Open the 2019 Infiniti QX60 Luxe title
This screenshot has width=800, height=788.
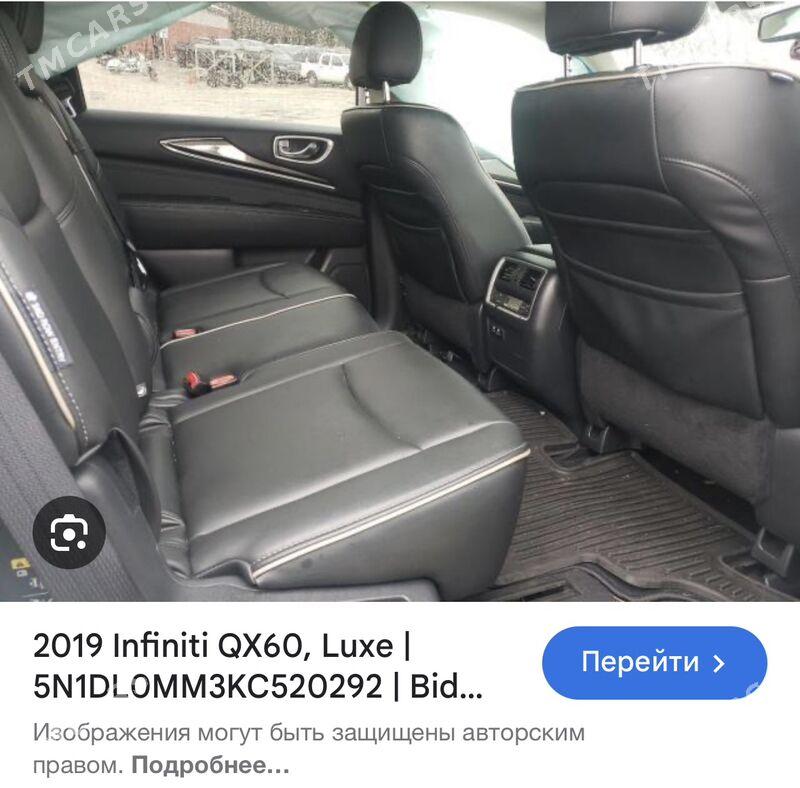258,666
